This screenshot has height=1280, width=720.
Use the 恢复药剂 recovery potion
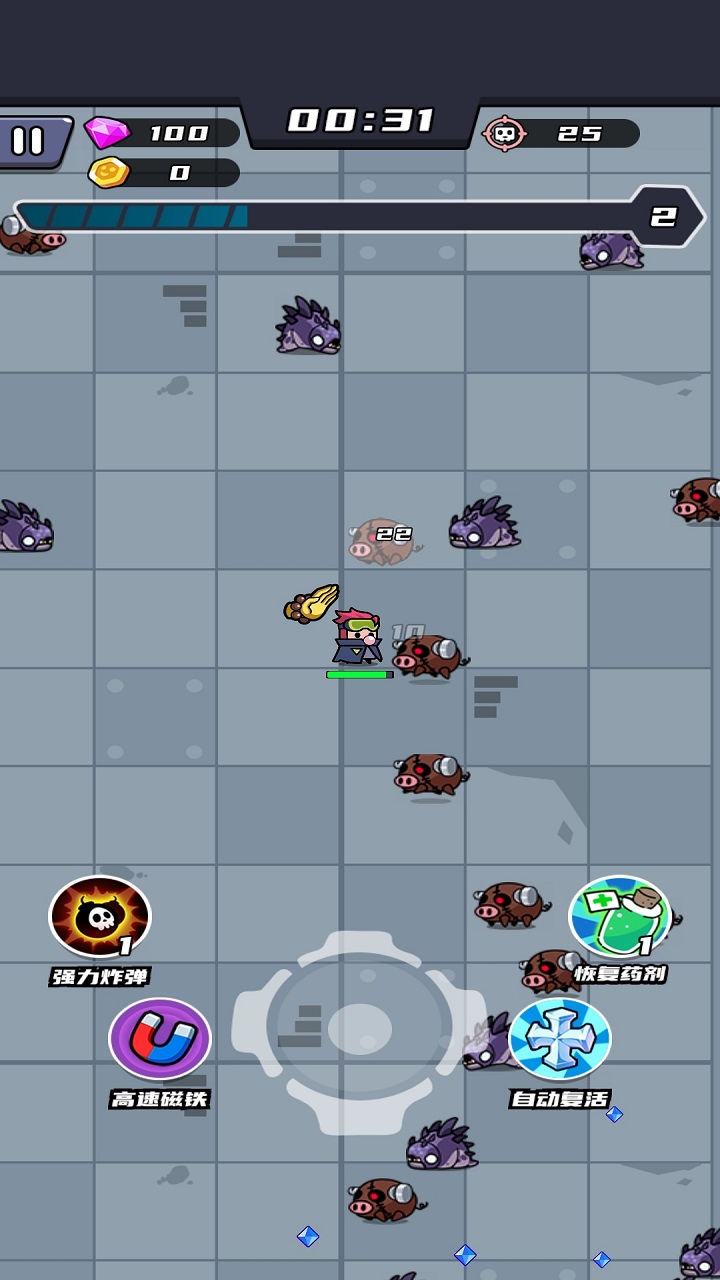620,917
